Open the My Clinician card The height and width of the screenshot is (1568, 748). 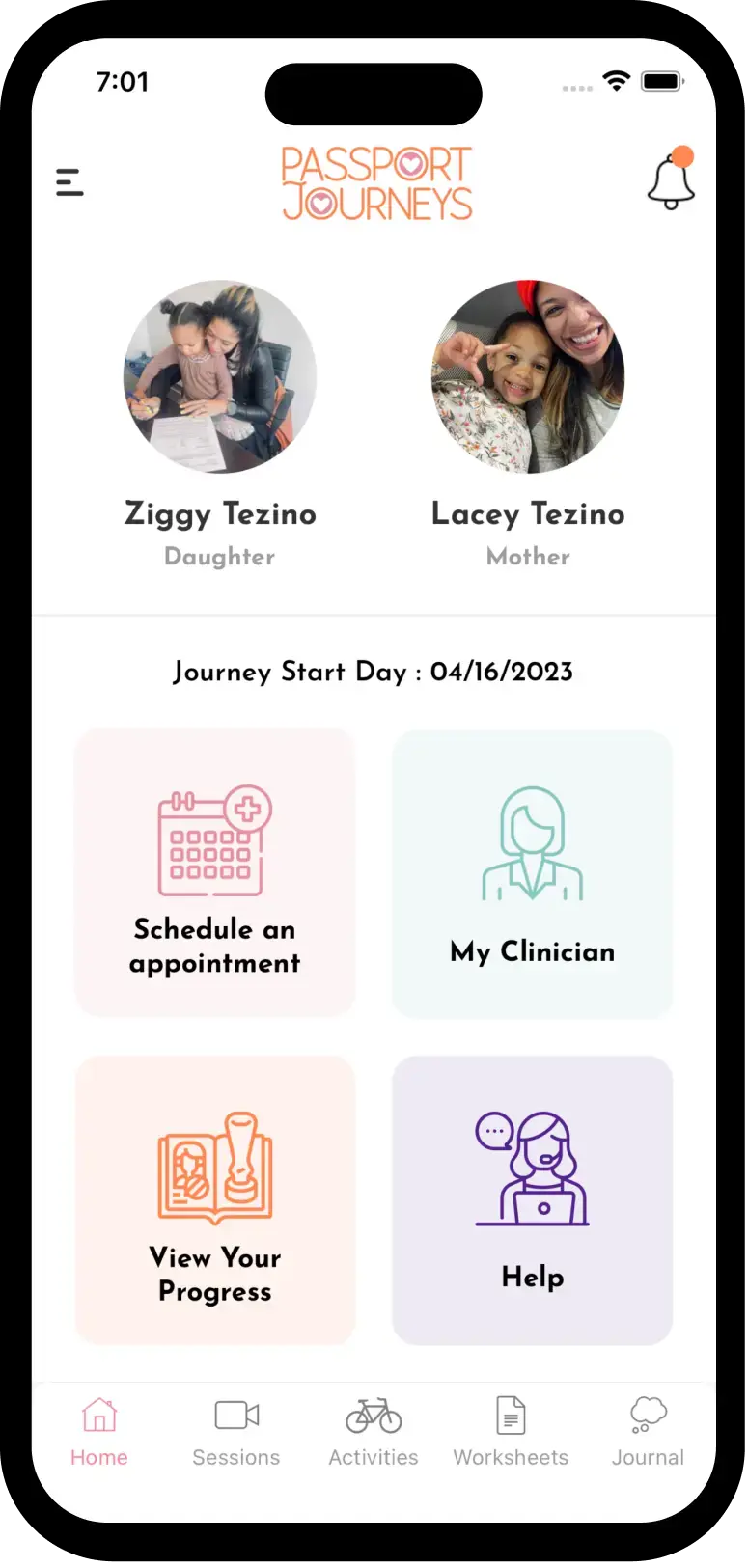coord(532,874)
